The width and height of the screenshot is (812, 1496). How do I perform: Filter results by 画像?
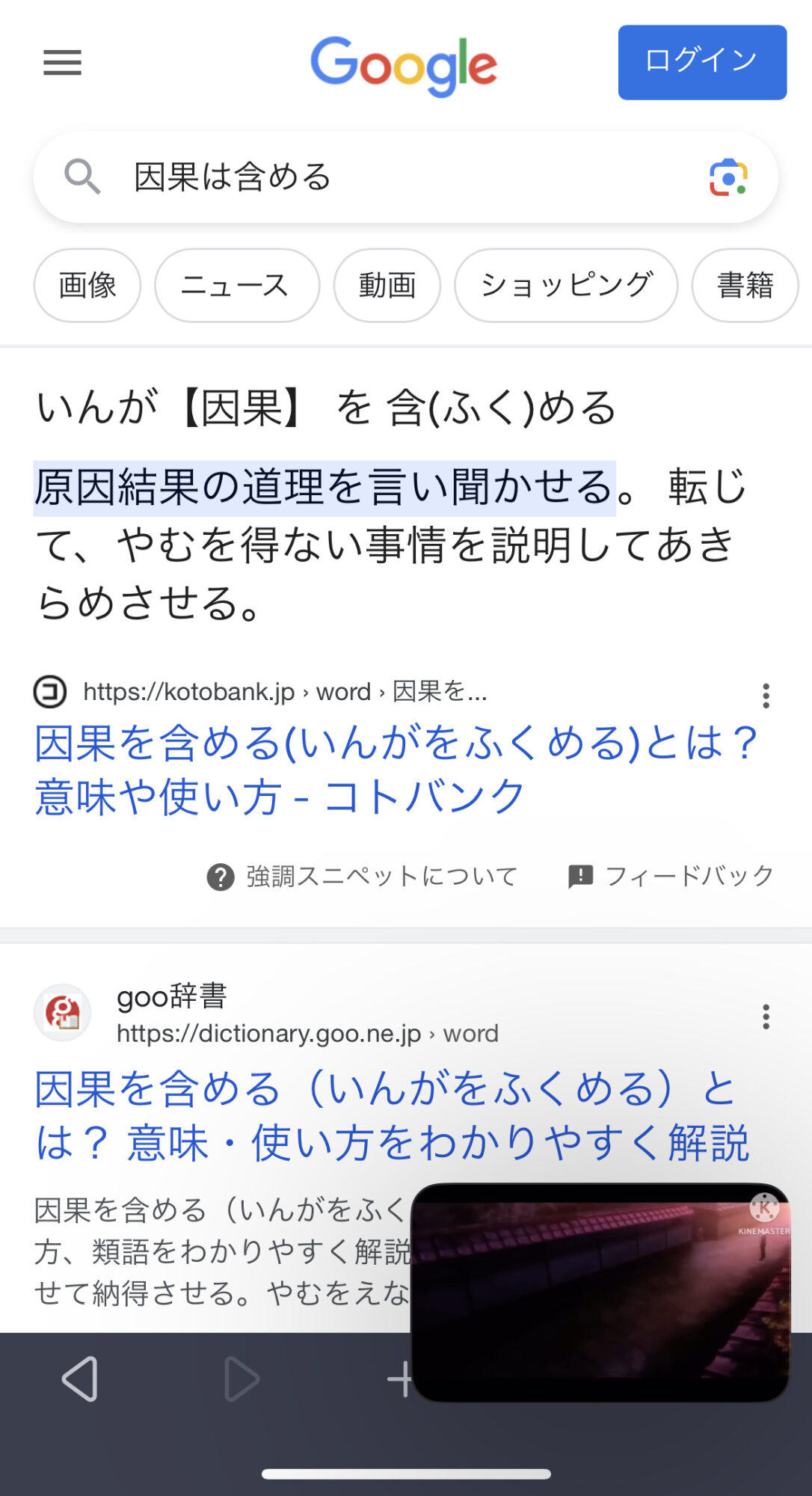87,285
